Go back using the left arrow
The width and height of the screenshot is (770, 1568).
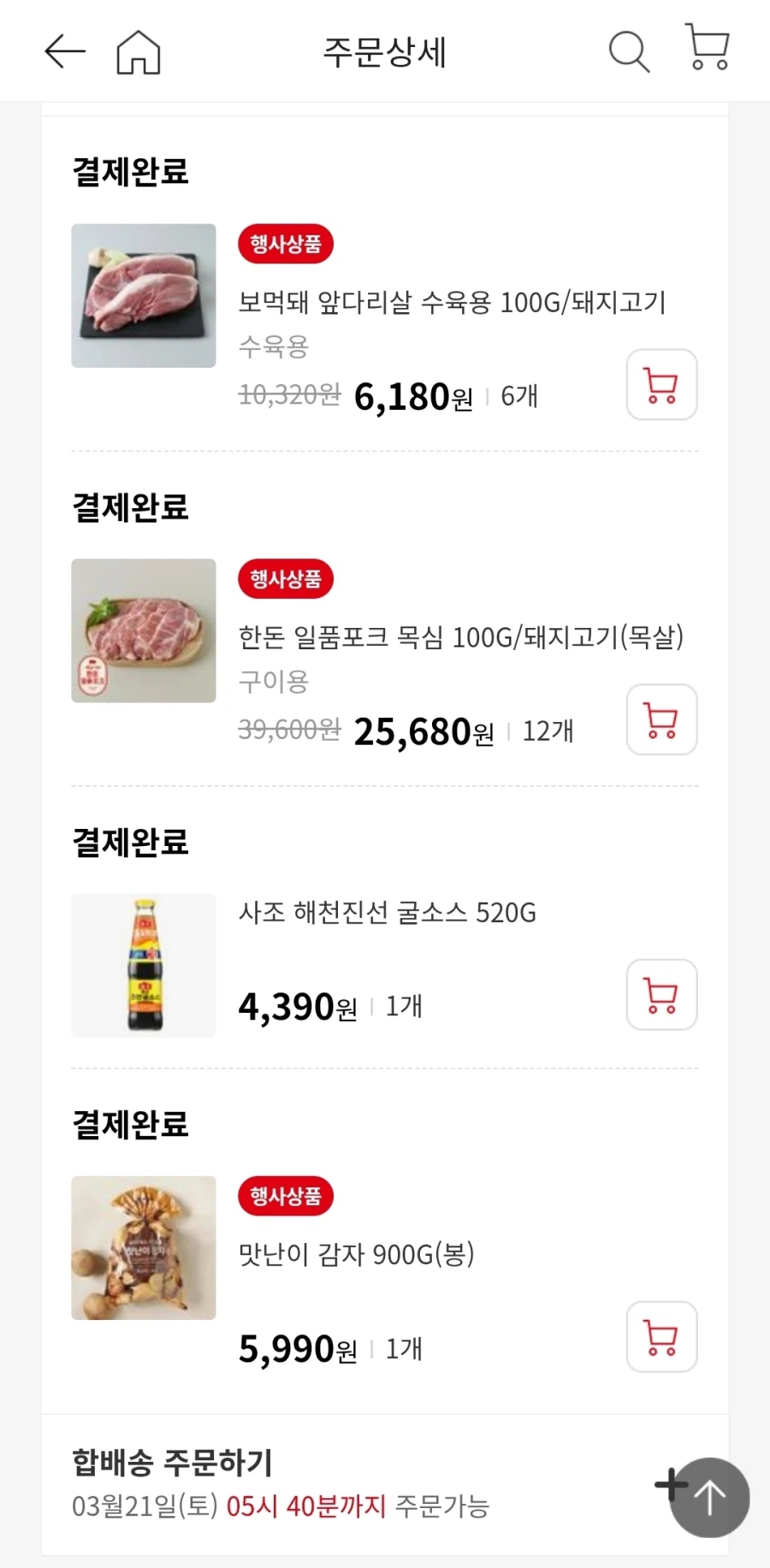point(64,51)
